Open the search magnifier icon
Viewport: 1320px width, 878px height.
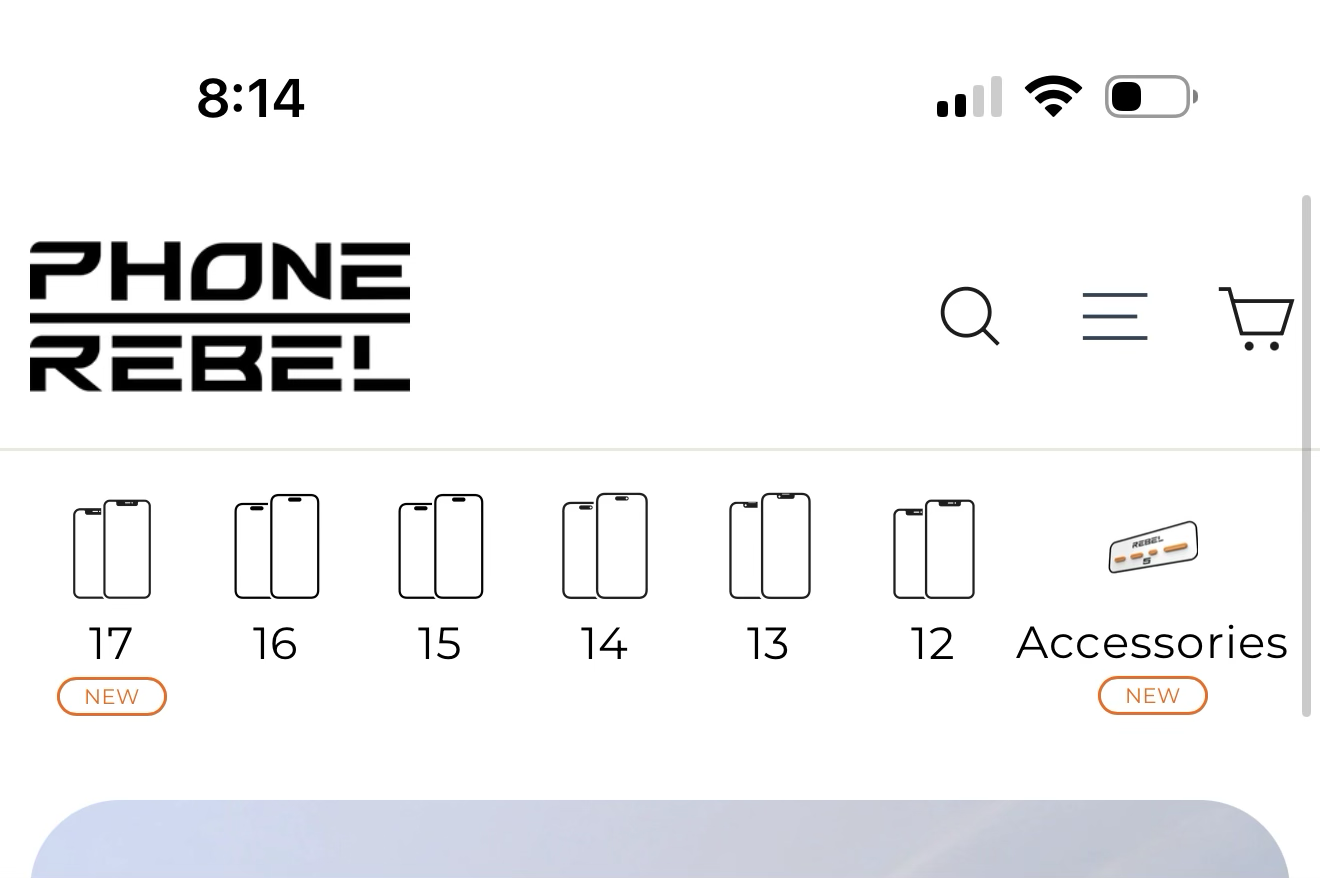click(x=969, y=316)
